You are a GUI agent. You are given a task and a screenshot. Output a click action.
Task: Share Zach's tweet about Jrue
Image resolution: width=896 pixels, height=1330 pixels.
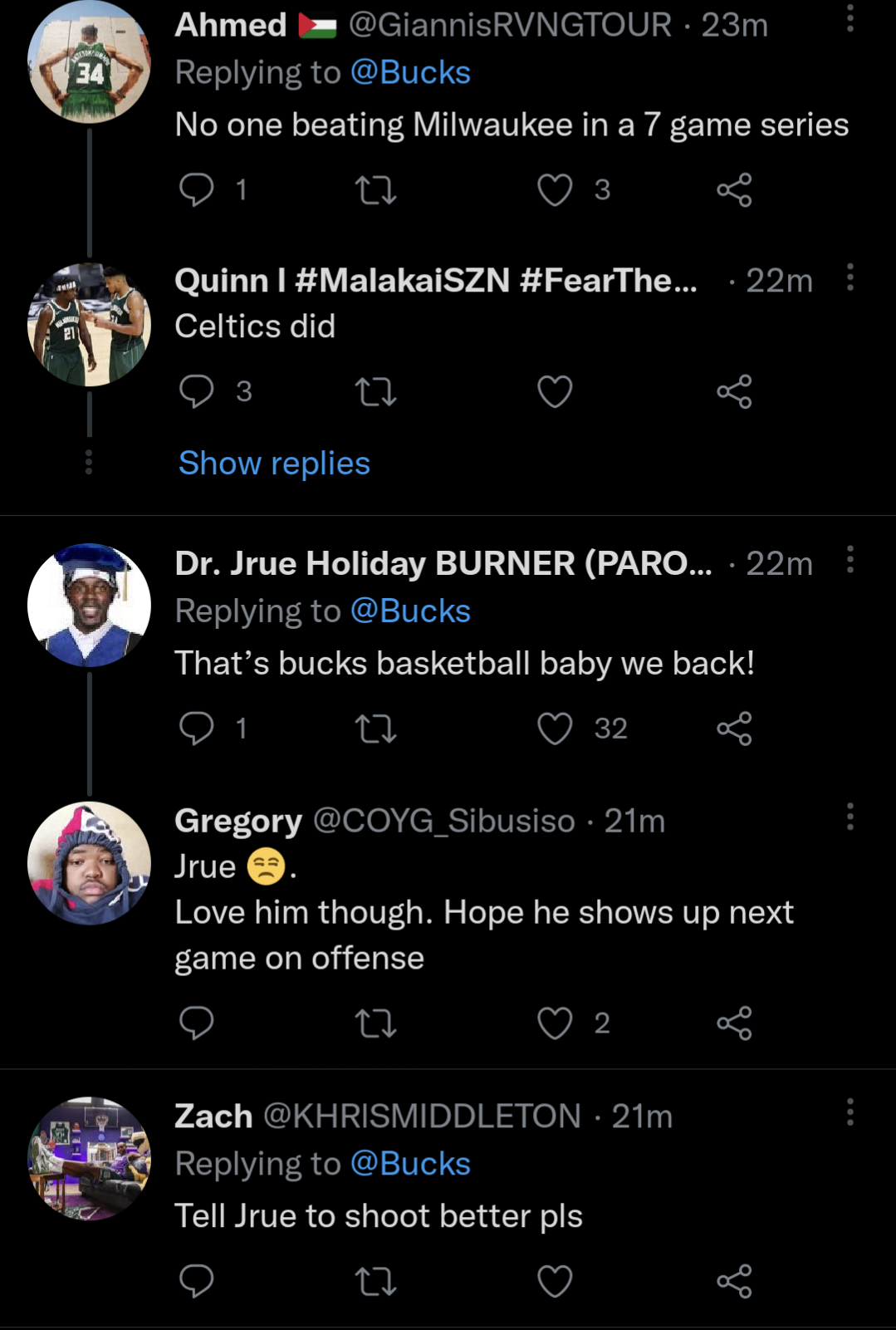pyautogui.click(x=734, y=1281)
